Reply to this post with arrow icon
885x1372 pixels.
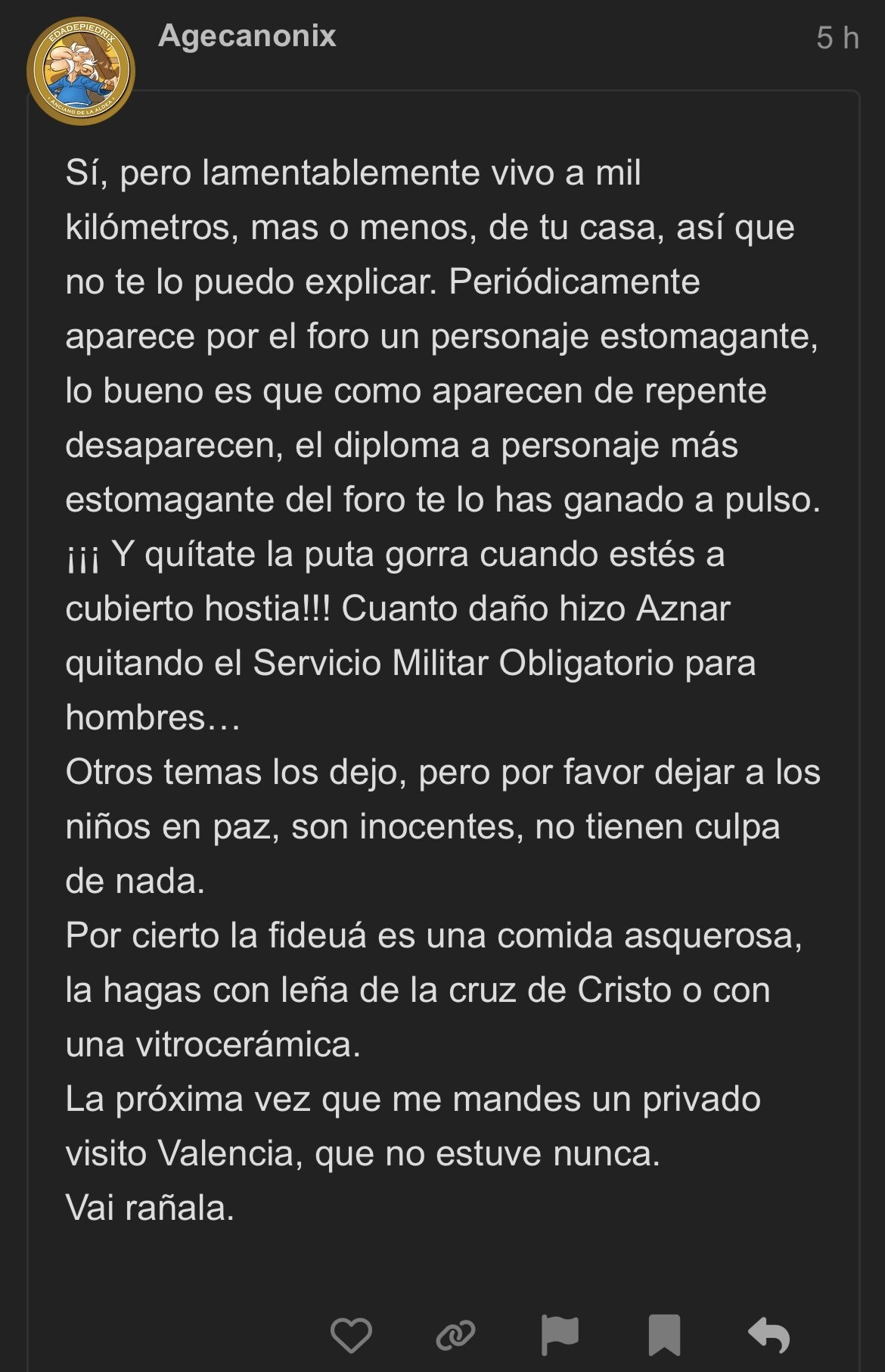(x=769, y=1335)
